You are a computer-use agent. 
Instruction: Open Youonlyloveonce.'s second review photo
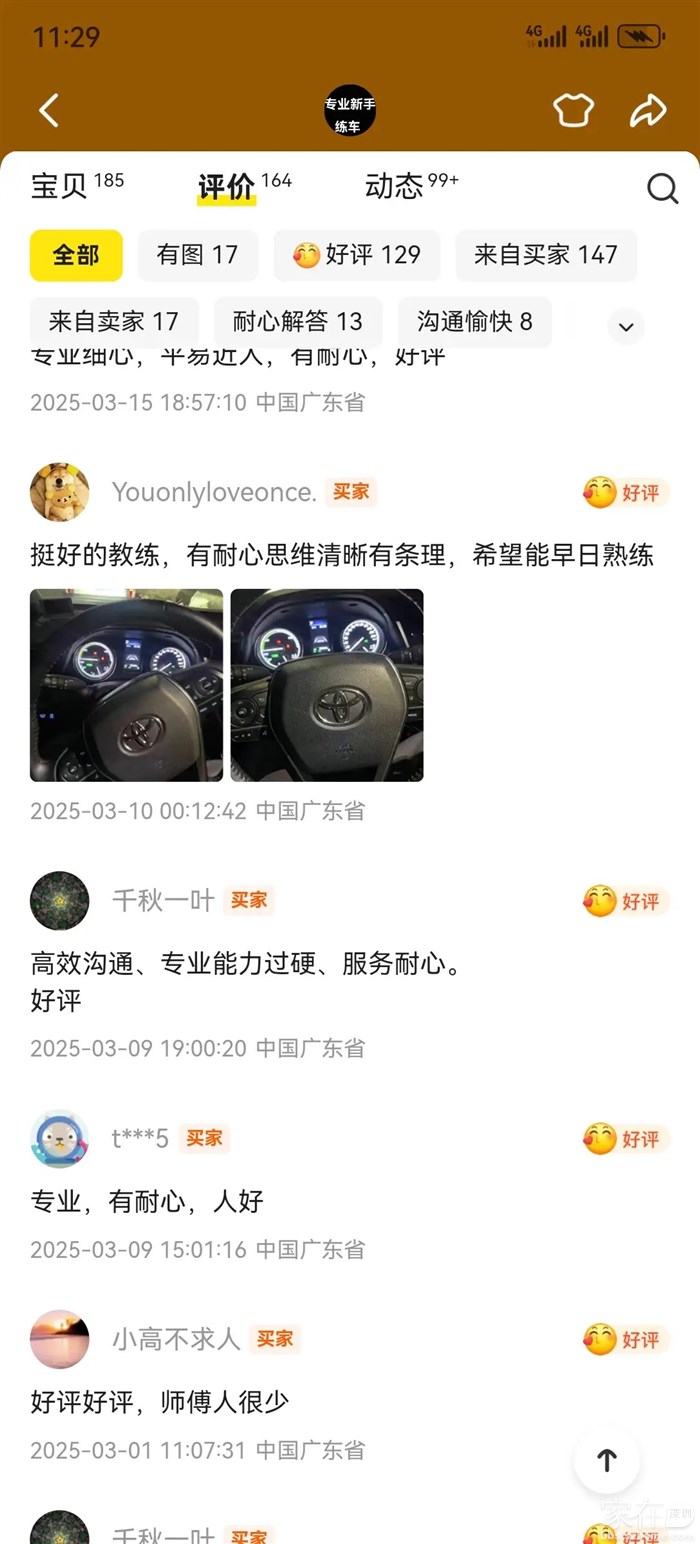pos(327,685)
